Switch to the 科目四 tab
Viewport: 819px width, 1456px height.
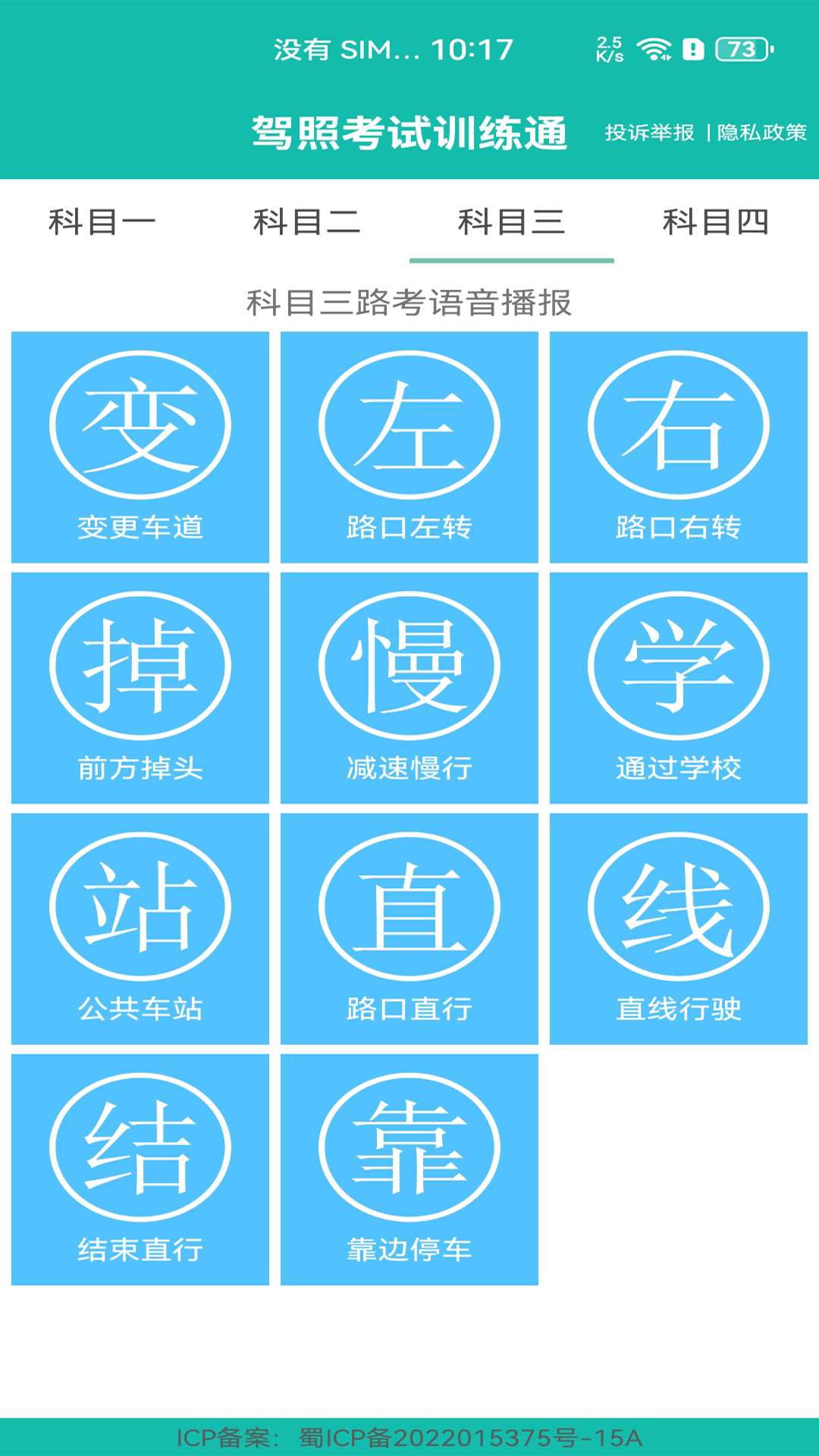(x=716, y=222)
